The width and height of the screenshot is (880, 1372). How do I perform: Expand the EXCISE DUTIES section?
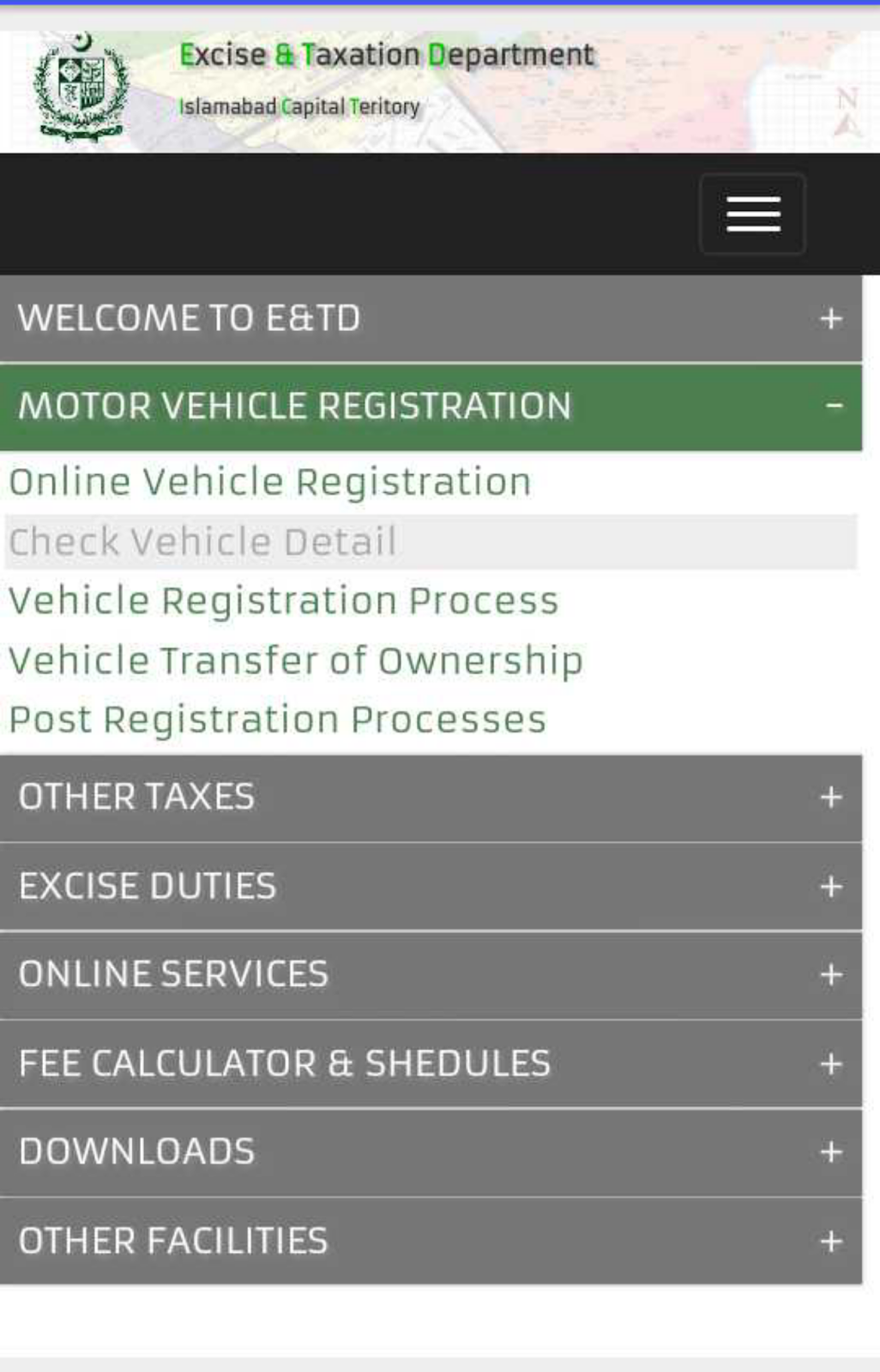(829, 886)
